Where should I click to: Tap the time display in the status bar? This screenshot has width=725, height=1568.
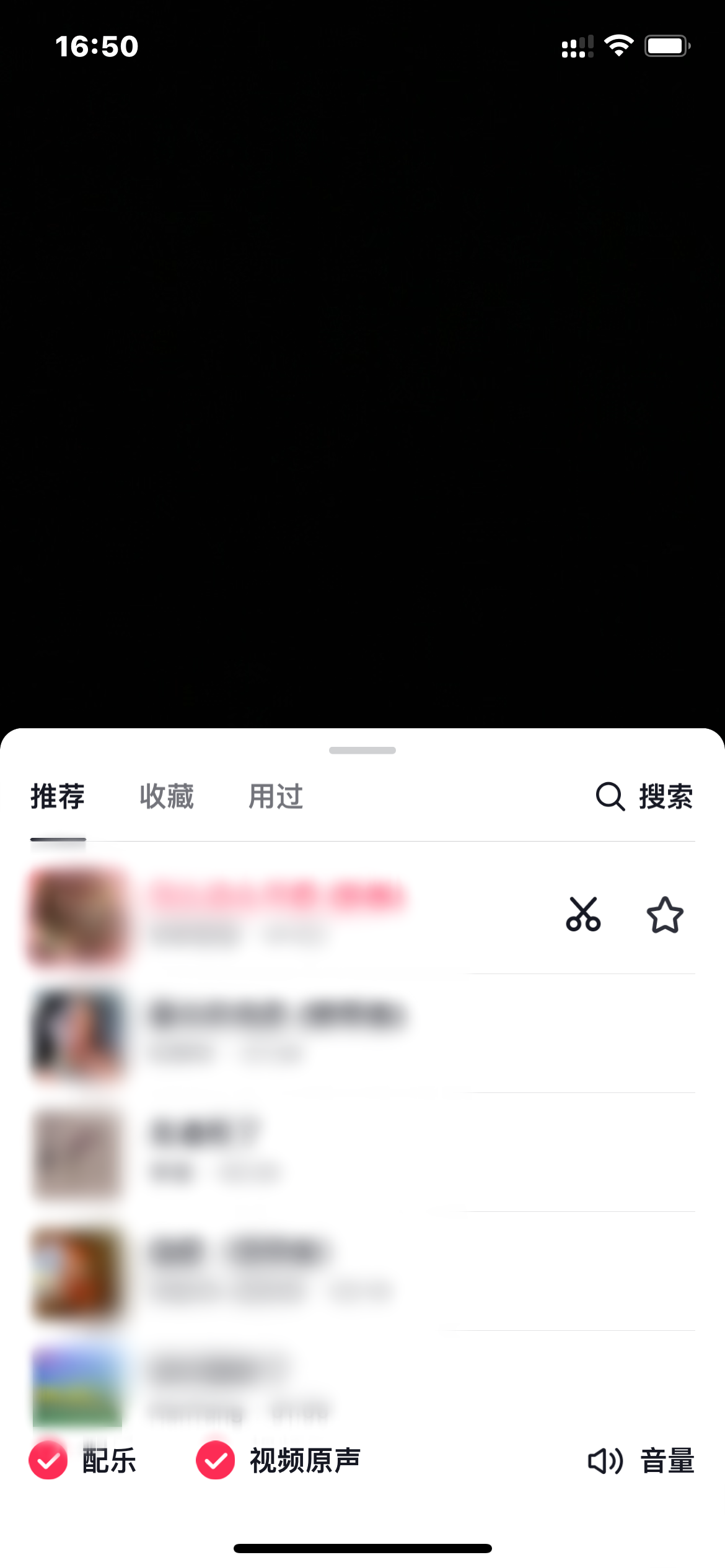96,46
